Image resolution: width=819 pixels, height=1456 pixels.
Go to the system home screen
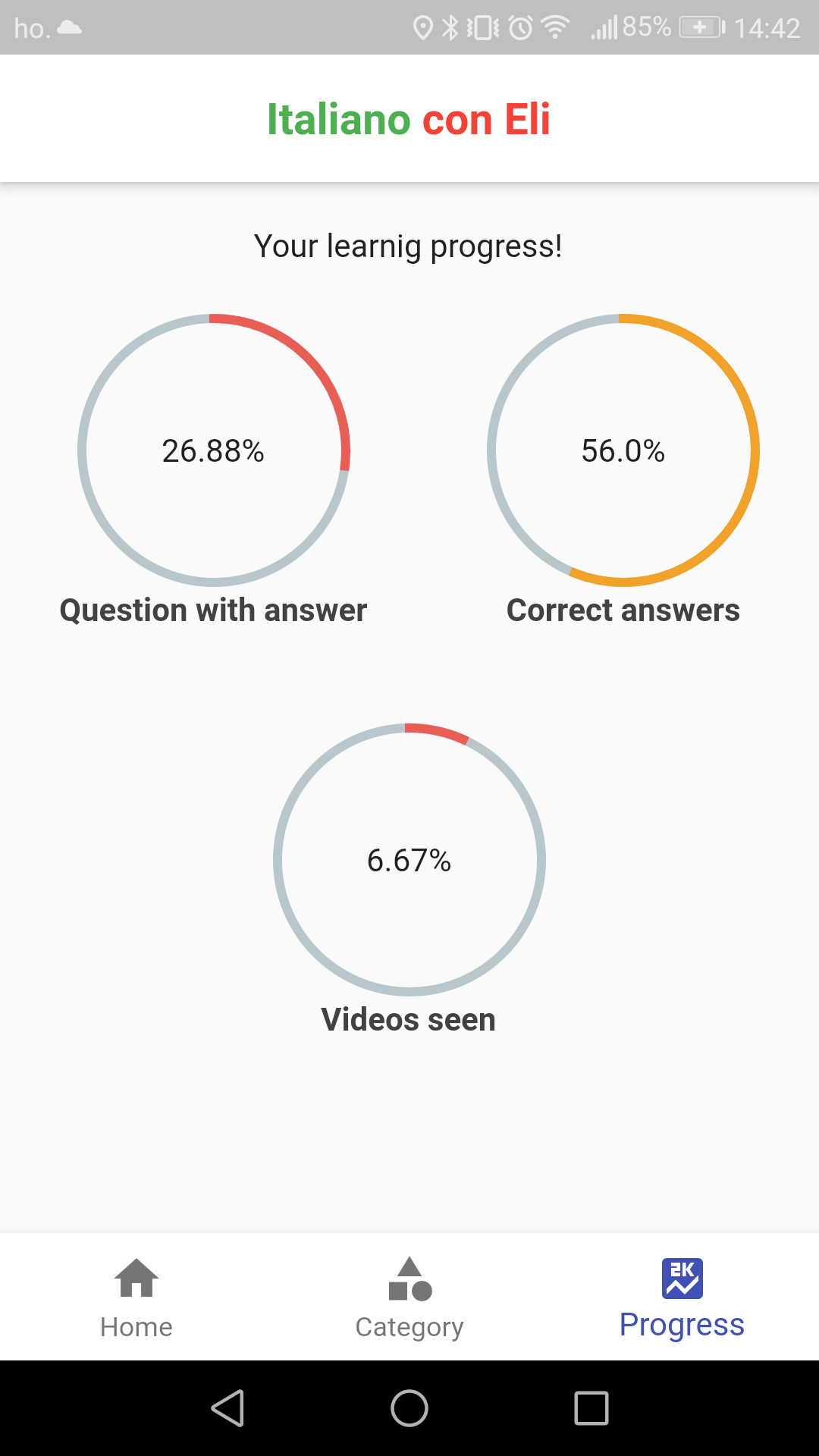point(409,1408)
